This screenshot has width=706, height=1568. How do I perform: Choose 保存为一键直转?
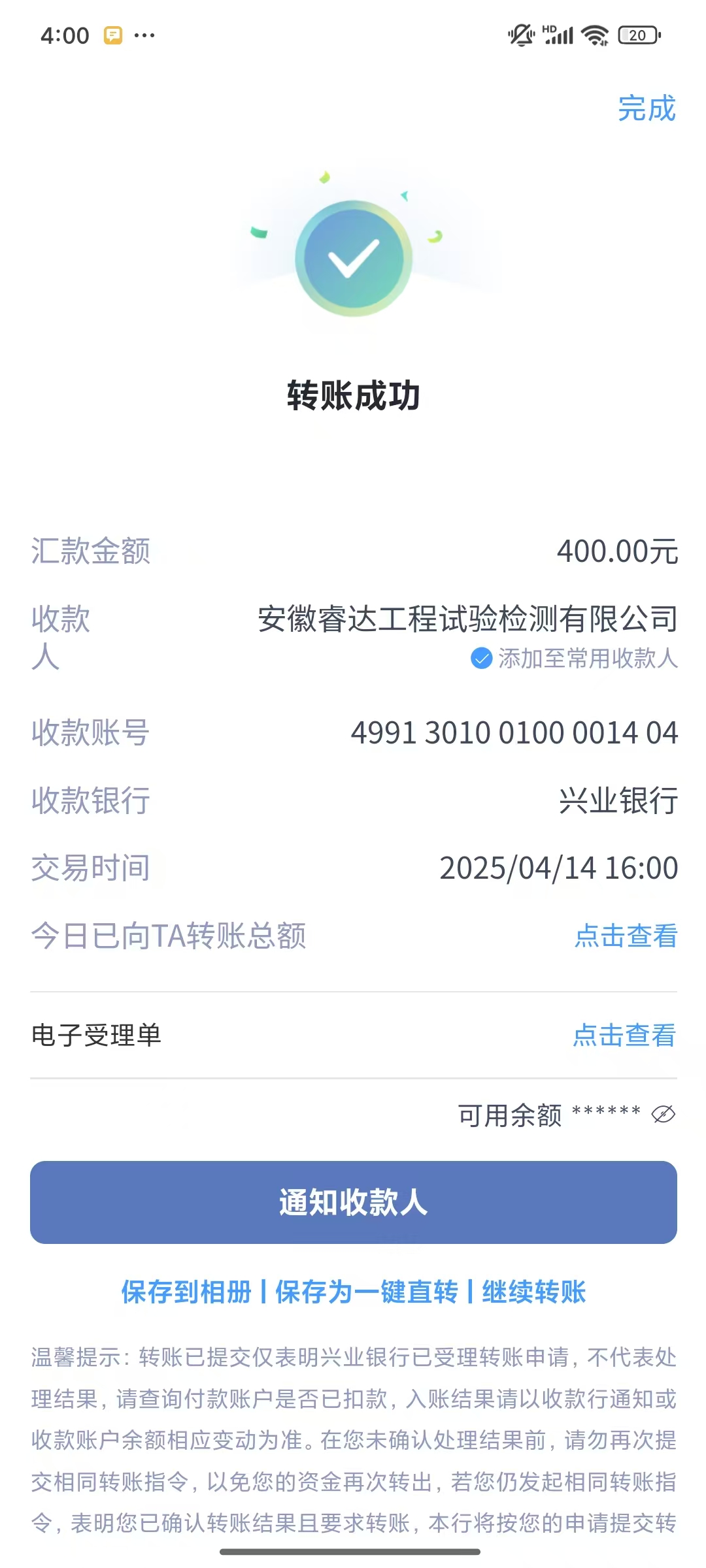(366, 1292)
